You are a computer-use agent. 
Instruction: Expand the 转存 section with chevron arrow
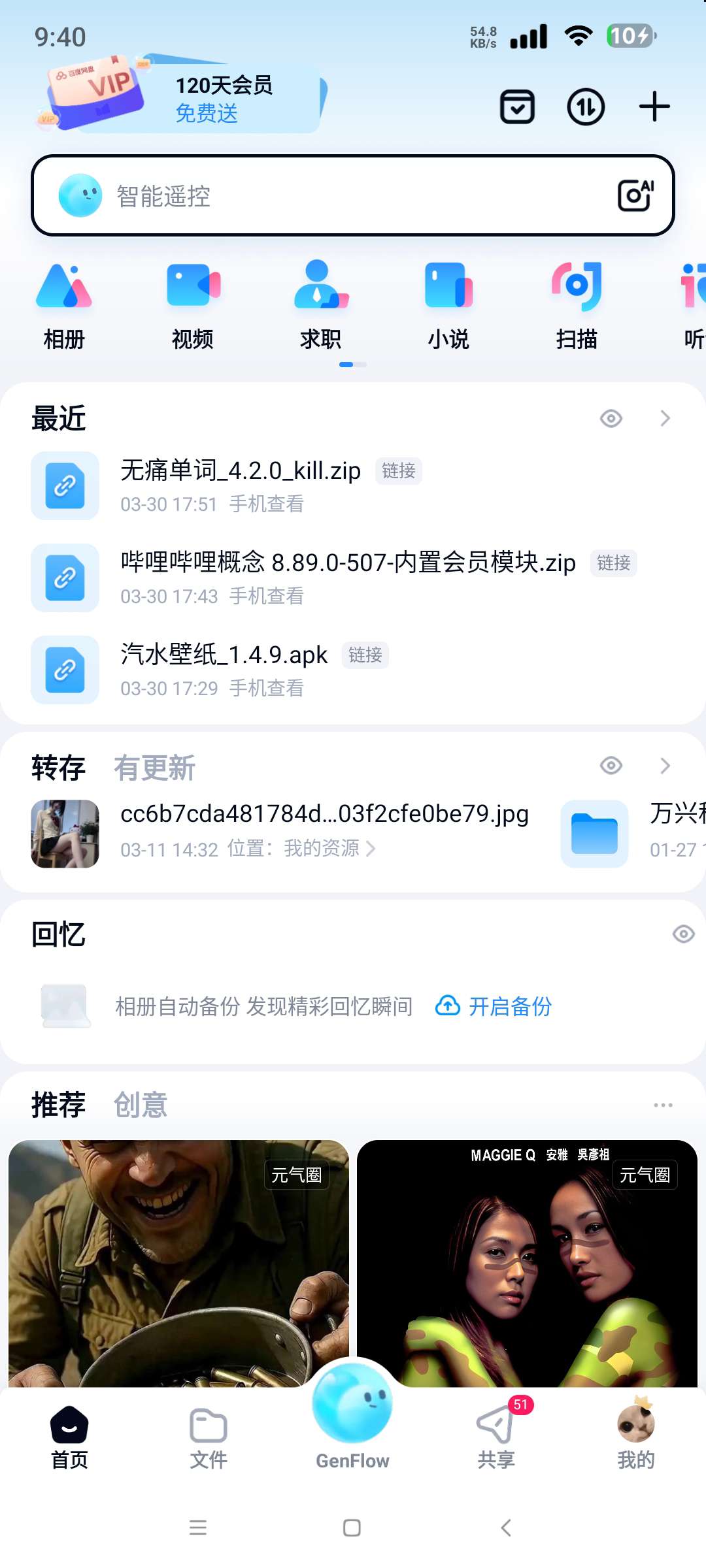(x=664, y=765)
